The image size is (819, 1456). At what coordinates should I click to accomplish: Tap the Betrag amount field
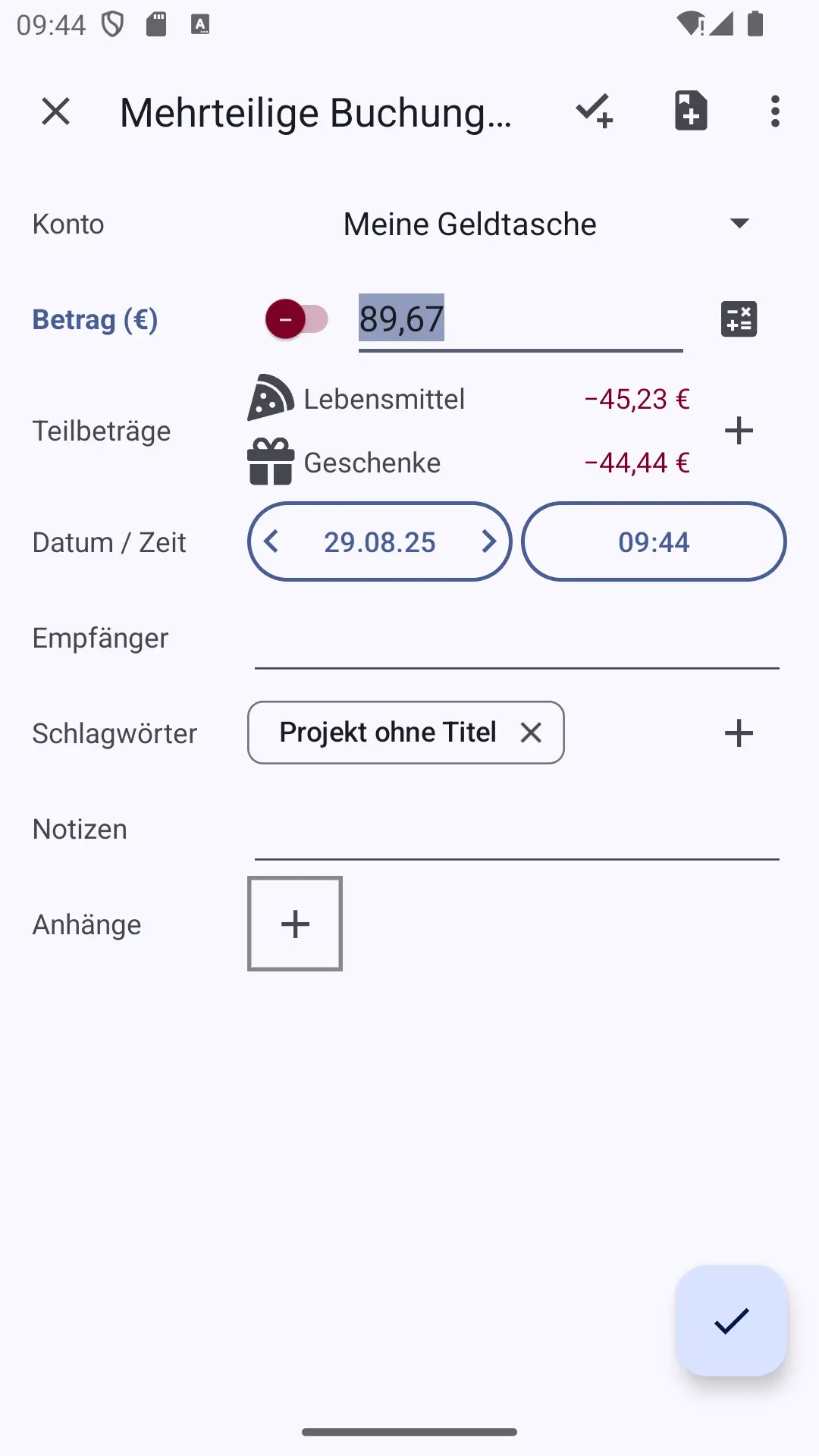[520, 319]
